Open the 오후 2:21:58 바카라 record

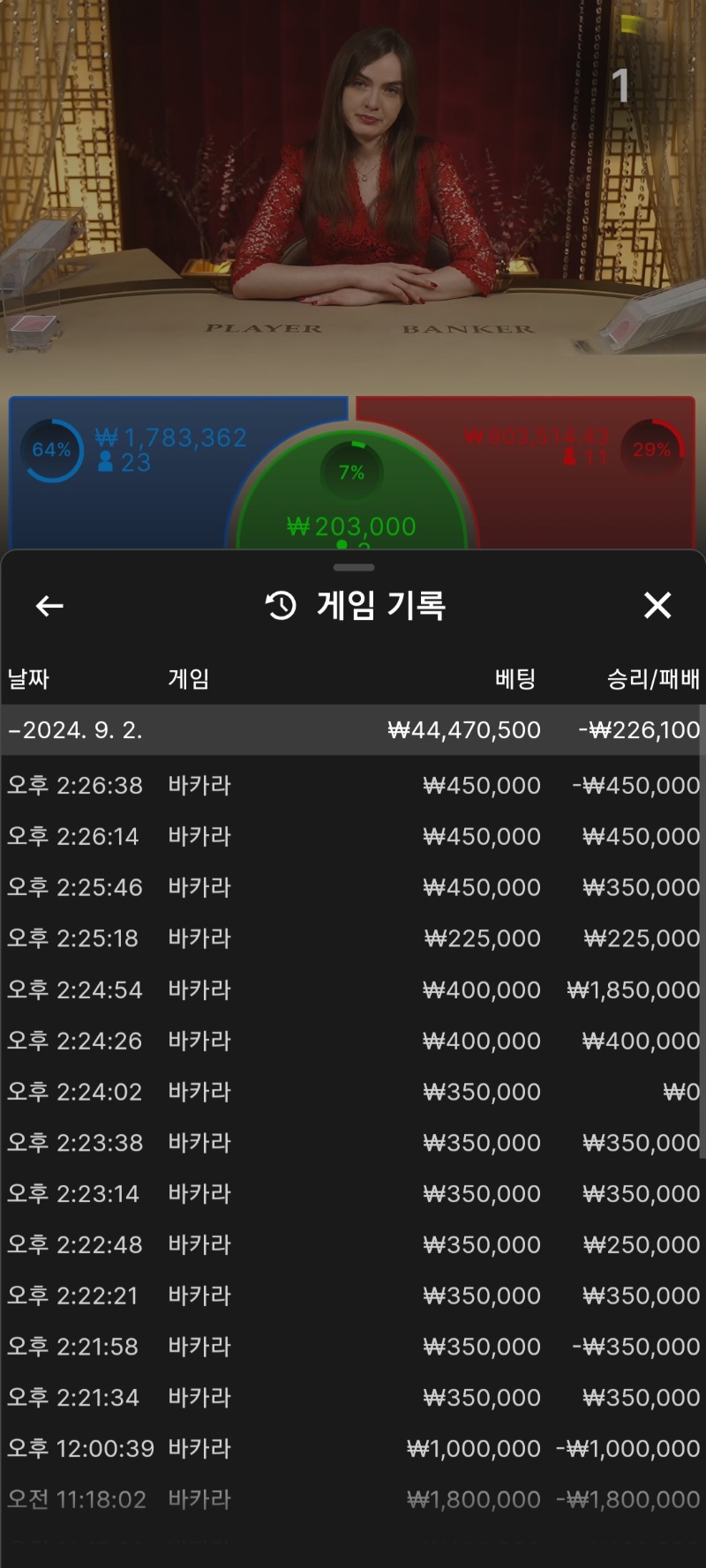(x=351, y=1347)
